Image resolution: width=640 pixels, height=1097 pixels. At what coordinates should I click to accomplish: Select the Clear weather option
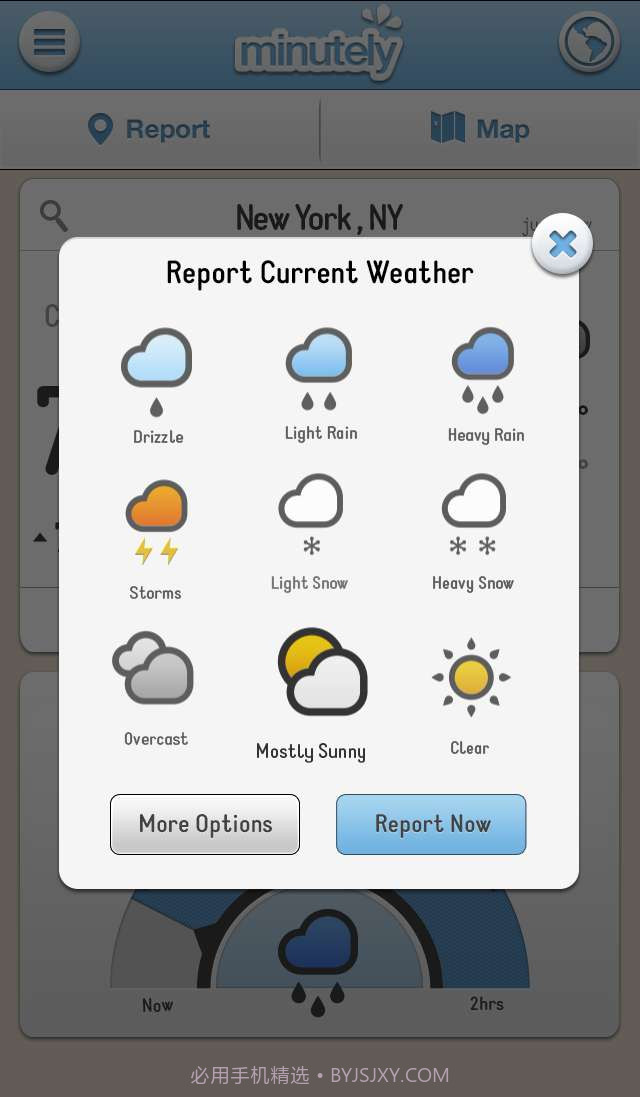pyautogui.click(x=470, y=692)
